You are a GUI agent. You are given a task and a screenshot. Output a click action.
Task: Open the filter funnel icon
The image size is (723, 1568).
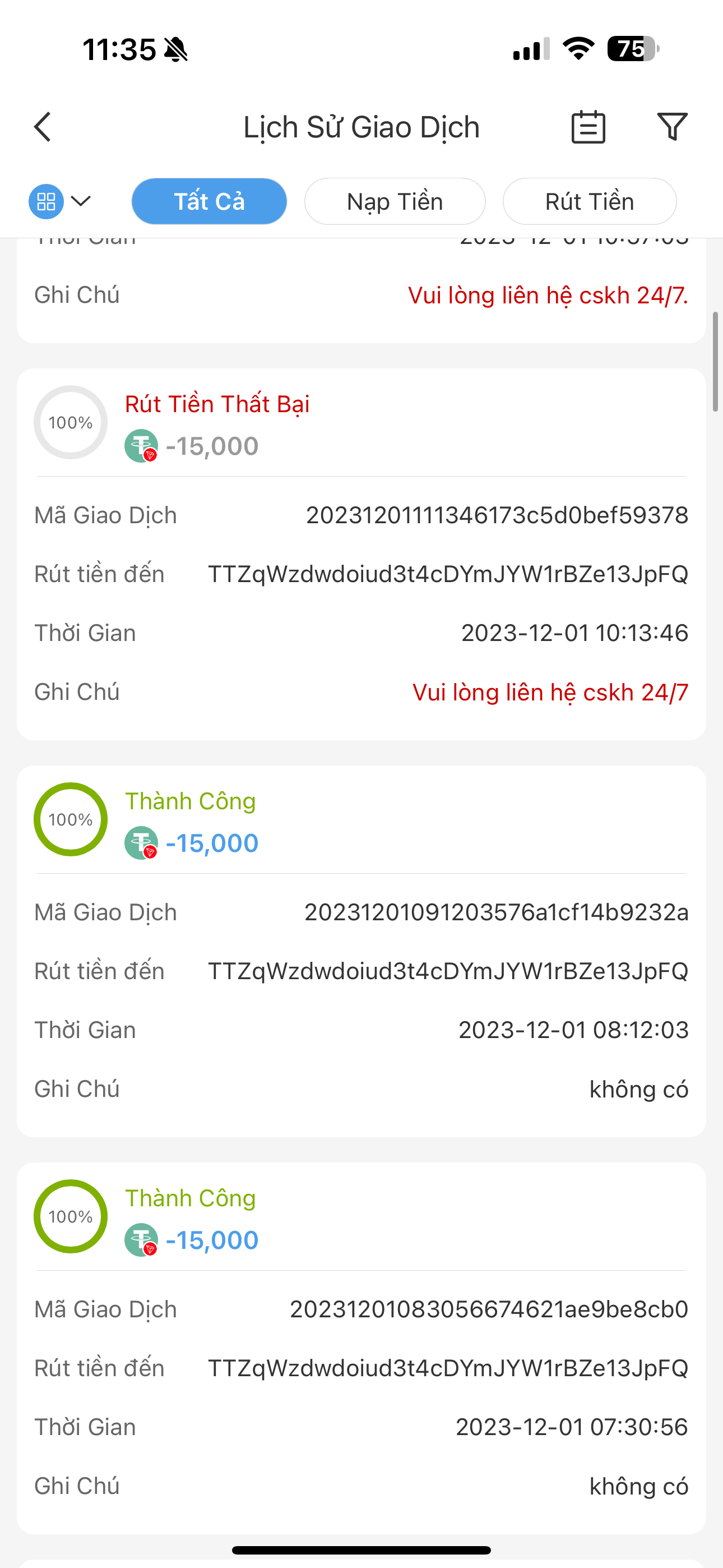coord(672,127)
